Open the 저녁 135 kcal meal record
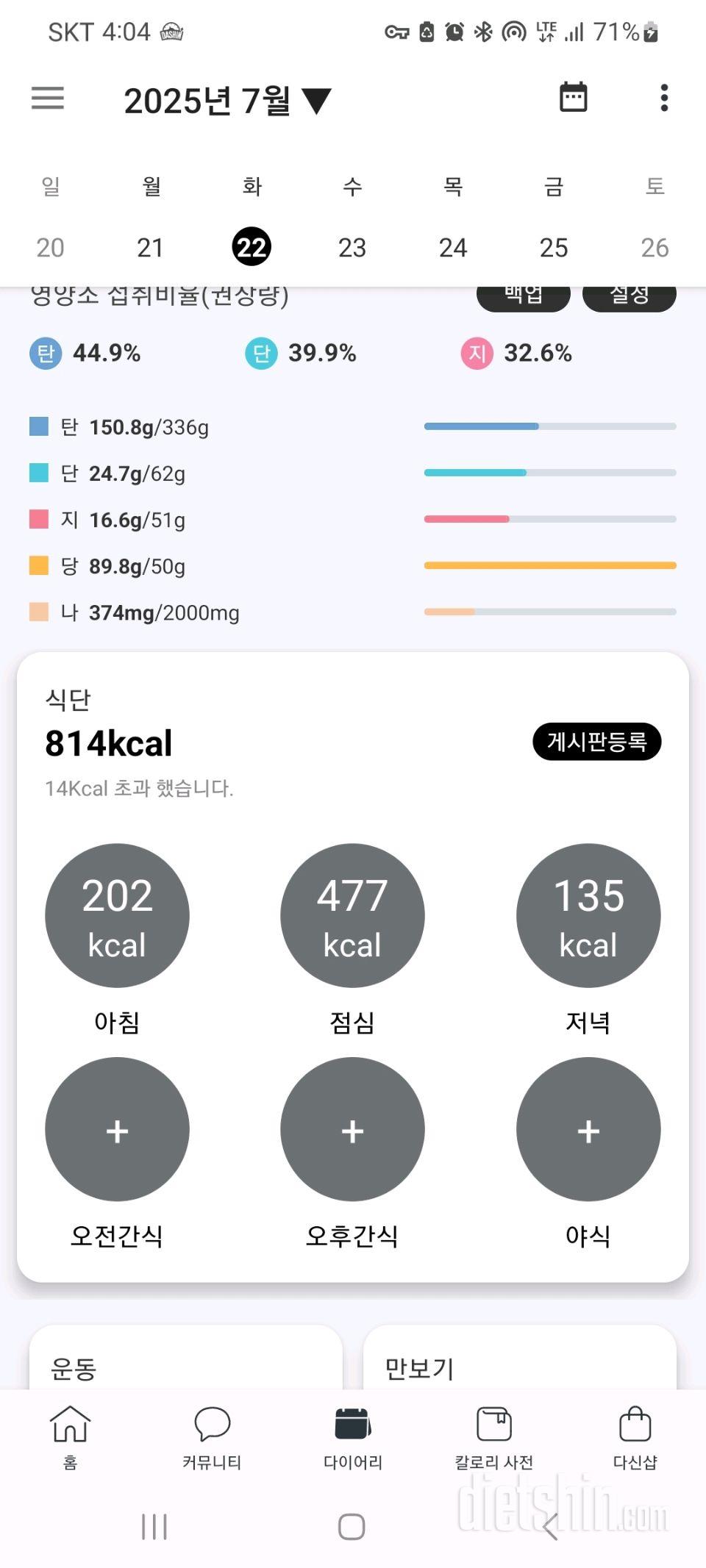The height and width of the screenshot is (1568, 706). pos(588,915)
